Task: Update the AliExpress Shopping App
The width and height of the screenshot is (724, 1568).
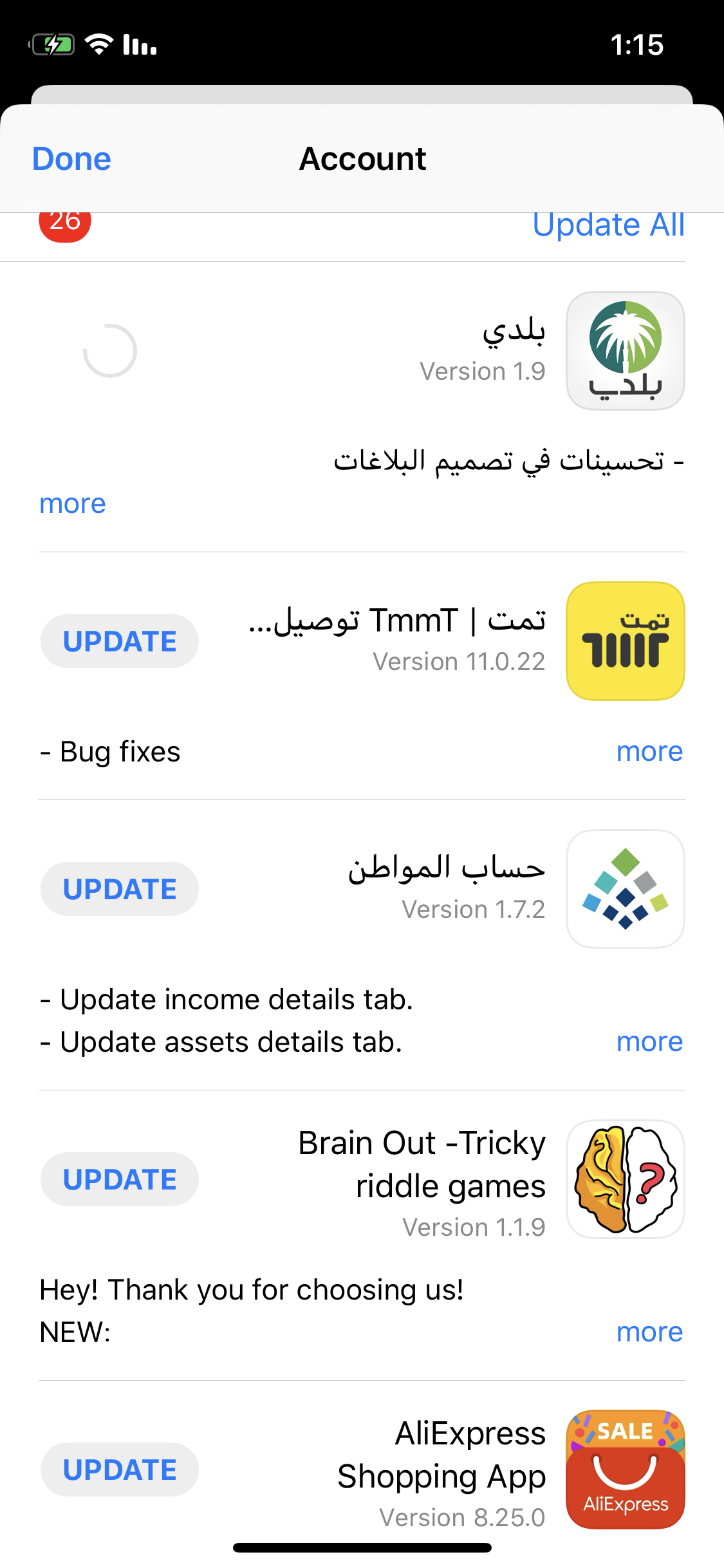Action: coord(120,1470)
